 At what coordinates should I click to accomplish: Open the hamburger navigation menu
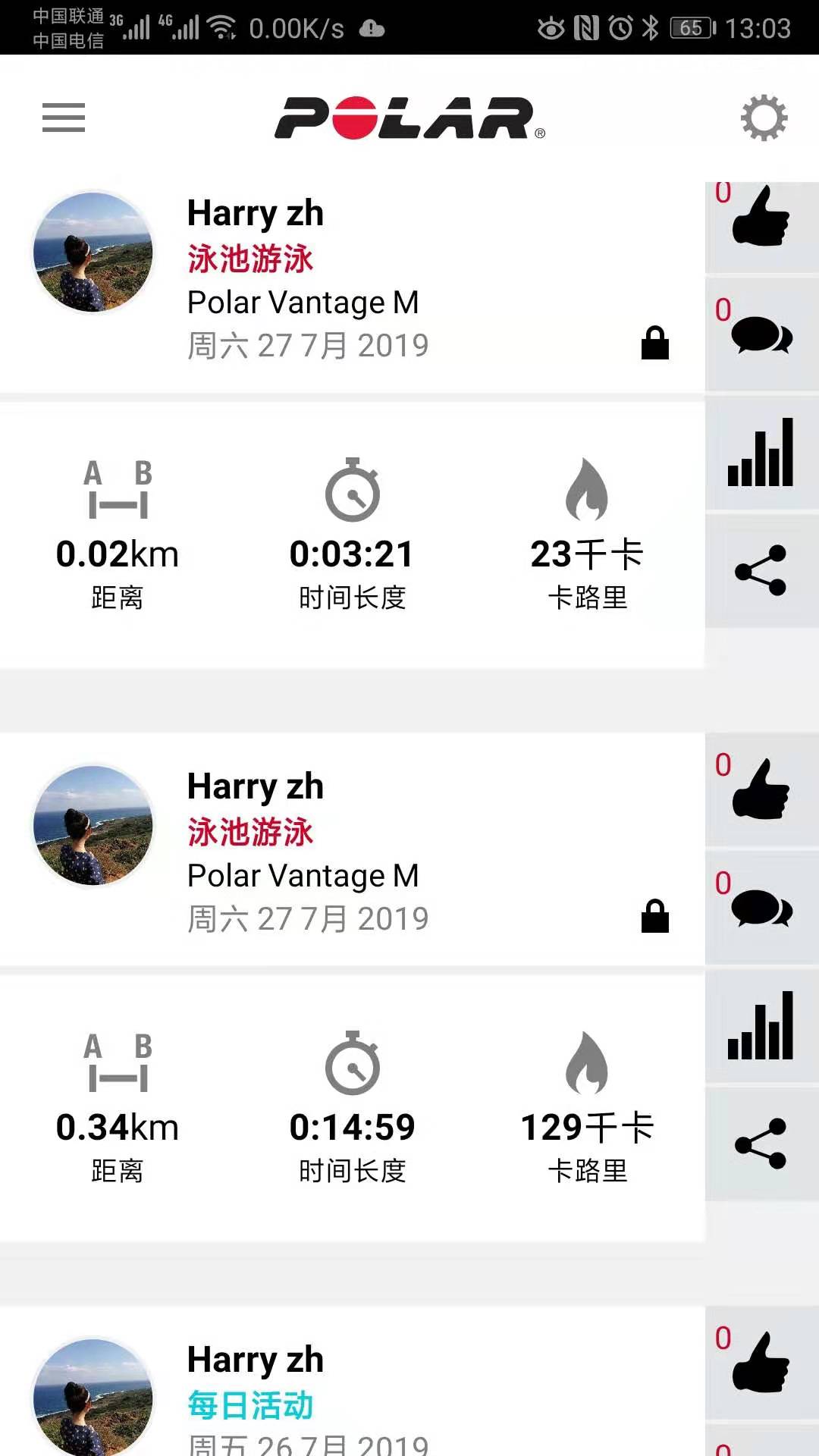(x=64, y=118)
